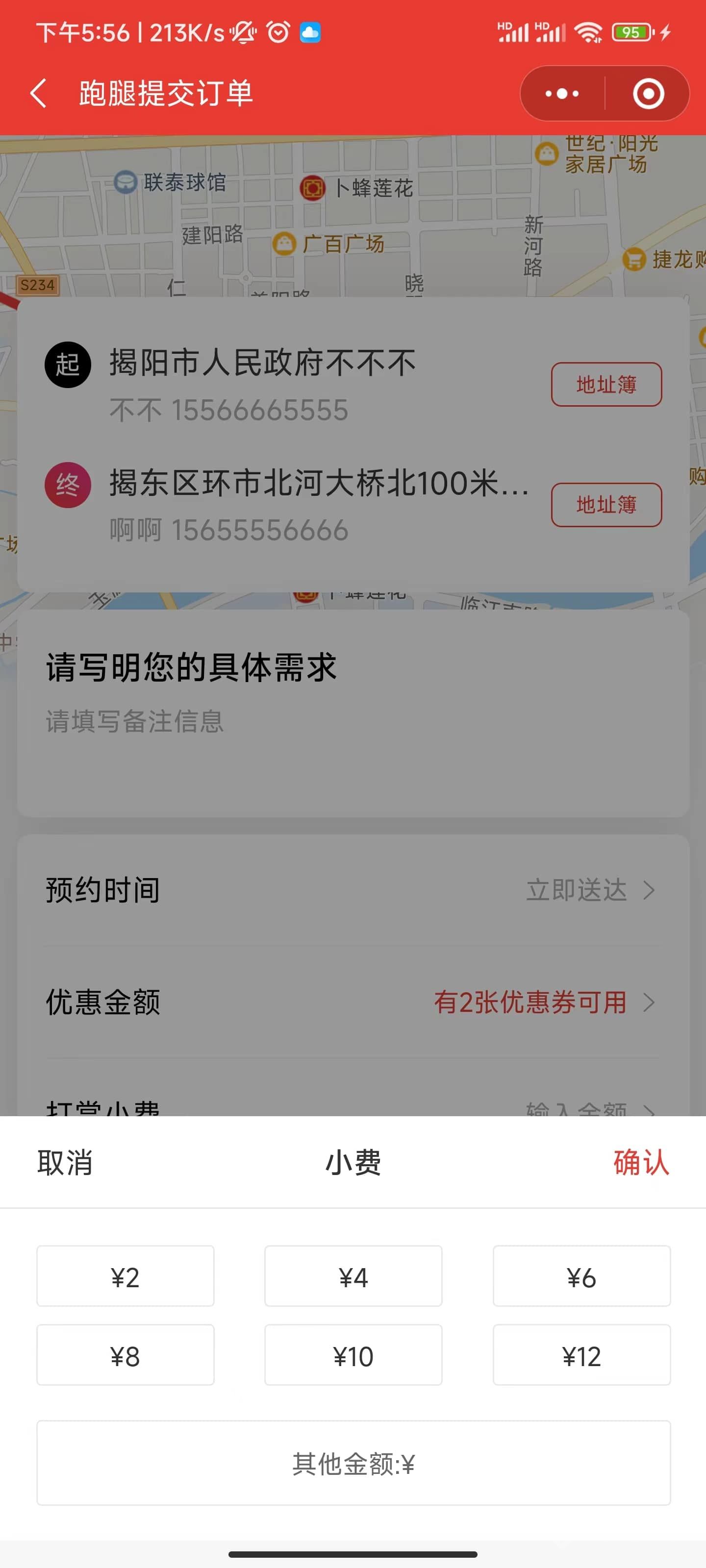The height and width of the screenshot is (1568, 706).
Task: Select the ¥8 tip amount
Action: (x=126, y=1355)
